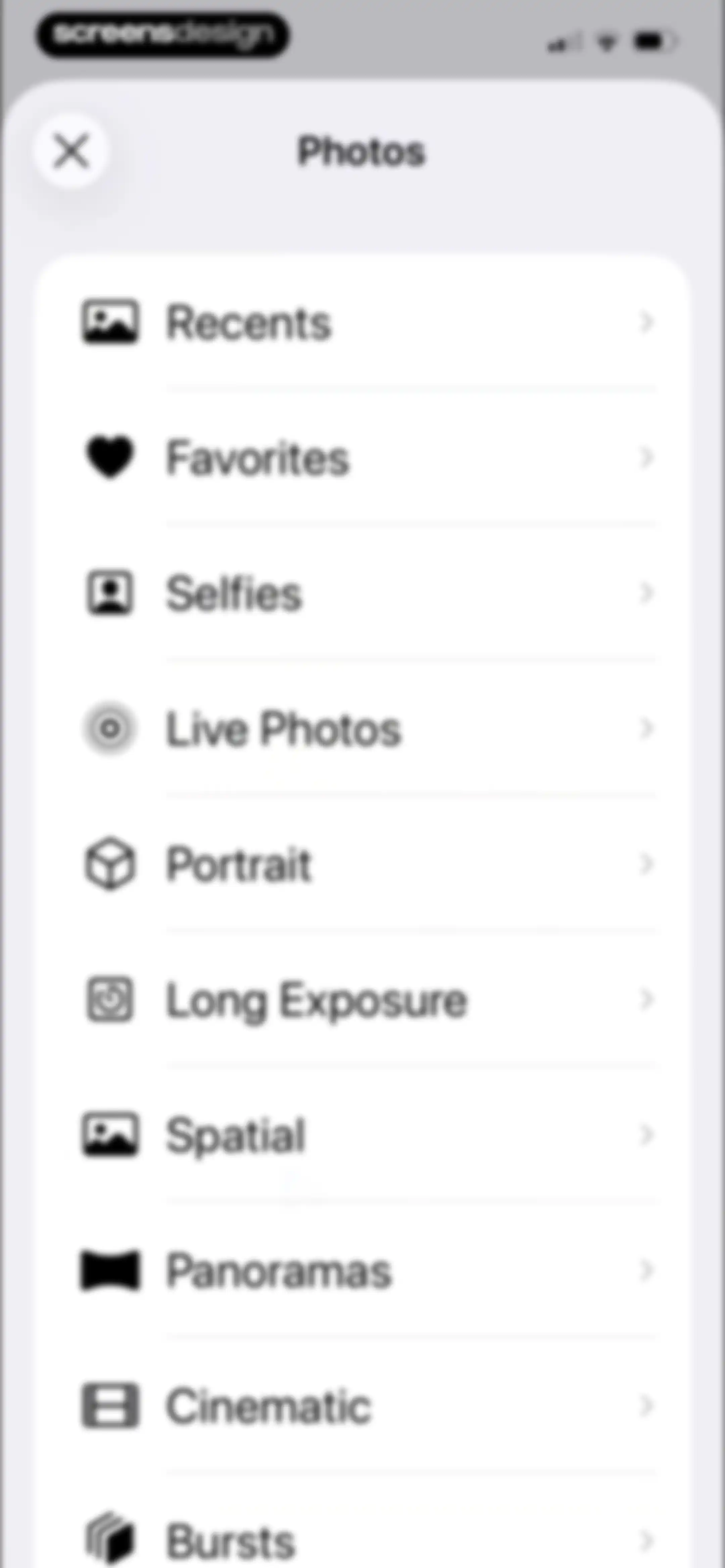This screenshot has height=1568, width=725.
Task: Open the Portrait category
Action: click(x=363, y=864)
